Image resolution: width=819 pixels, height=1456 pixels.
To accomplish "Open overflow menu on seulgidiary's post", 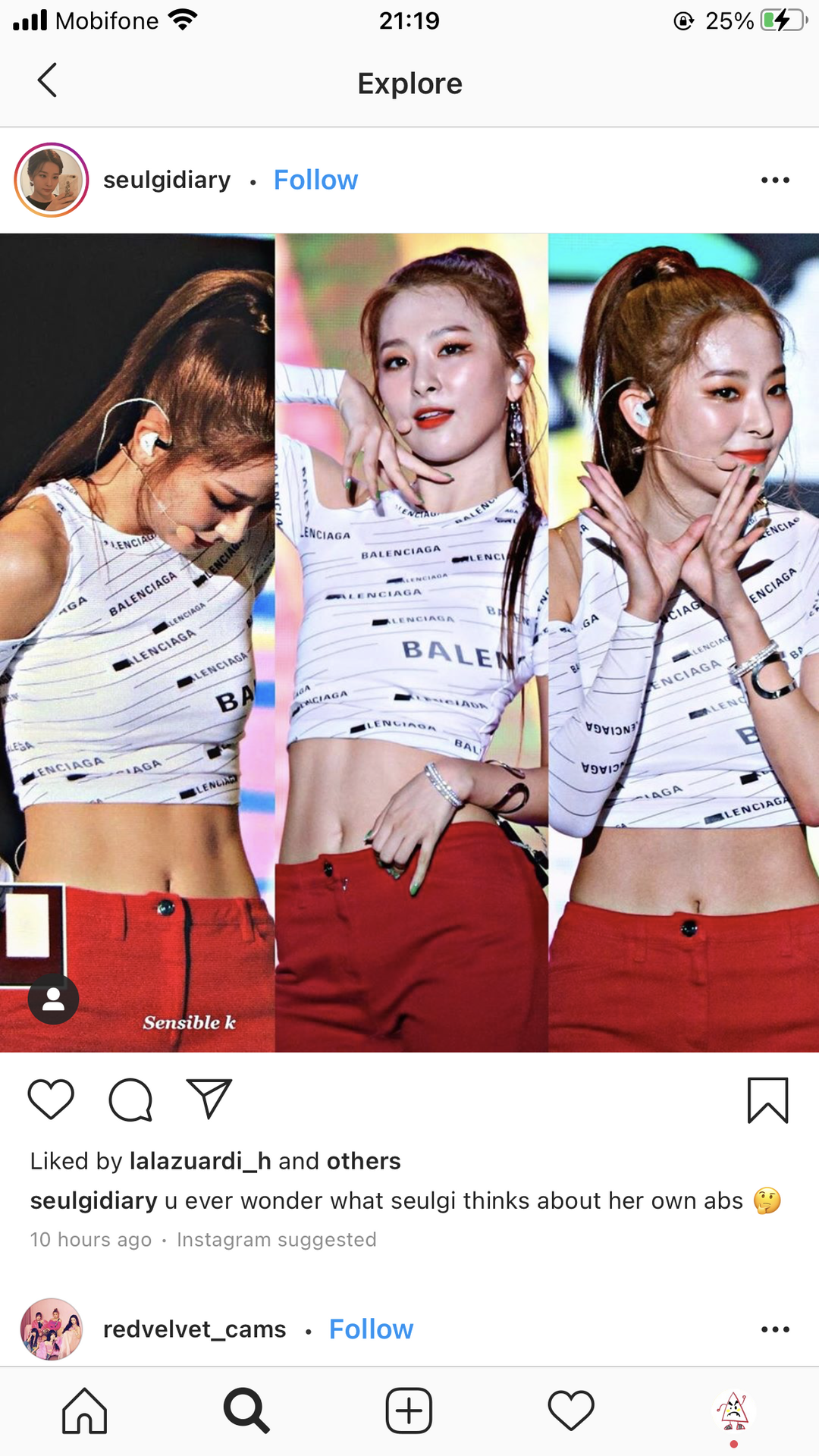I will point(775,180).
